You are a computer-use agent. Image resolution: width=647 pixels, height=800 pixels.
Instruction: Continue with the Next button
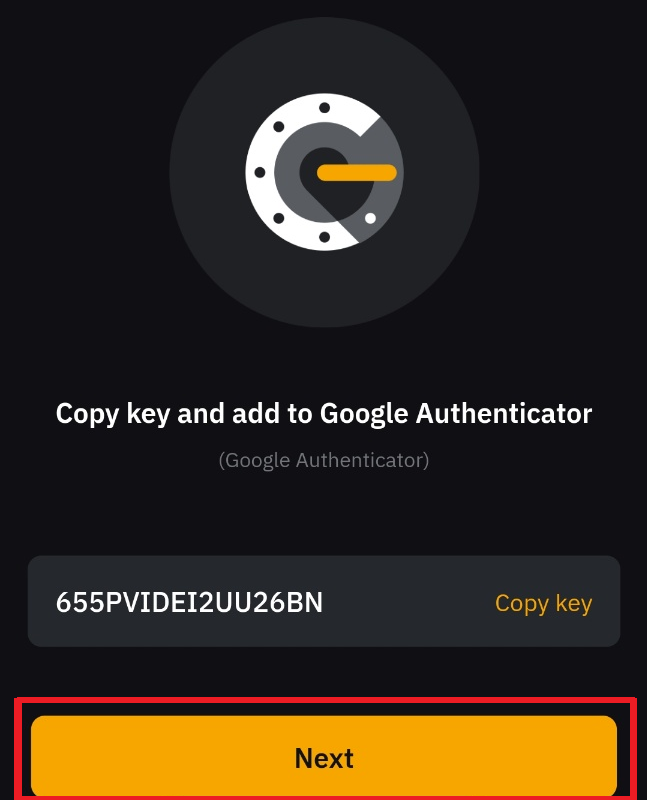click(324, 757)
